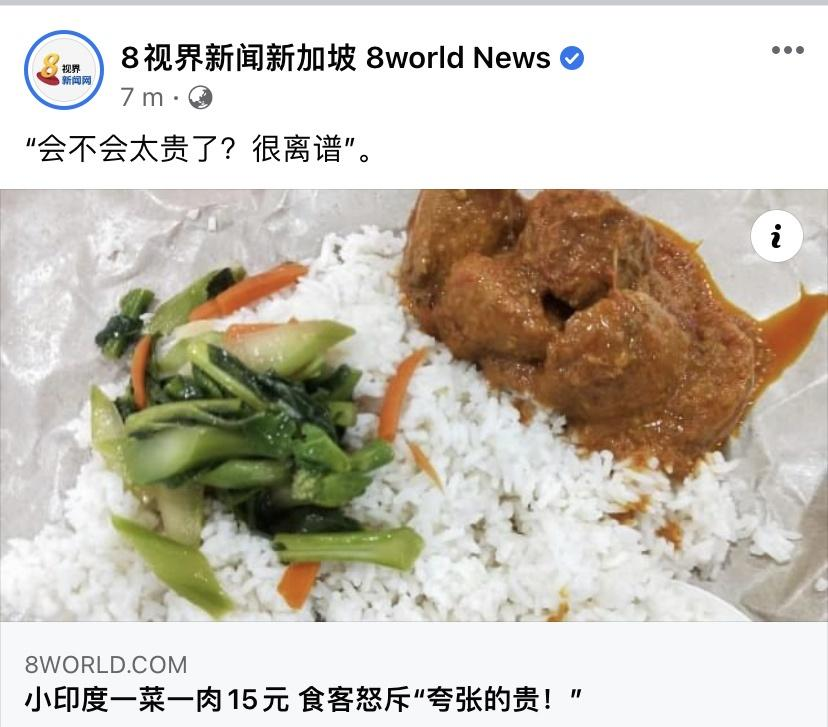Open the 8视界新闻新加坡 8world News page name
Screen dimensions: 828x727
coord(335,58)
